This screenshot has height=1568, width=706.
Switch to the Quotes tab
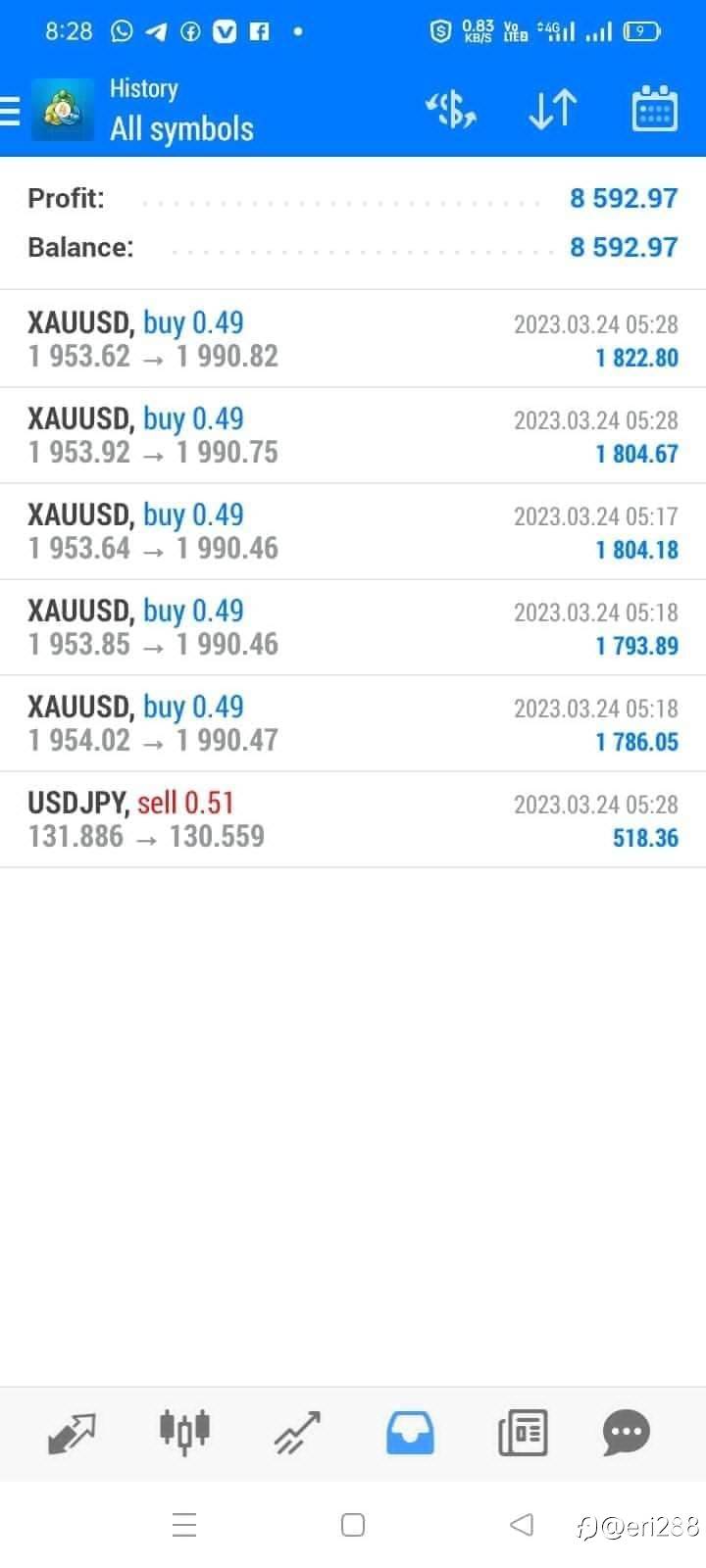[72, 1434]
